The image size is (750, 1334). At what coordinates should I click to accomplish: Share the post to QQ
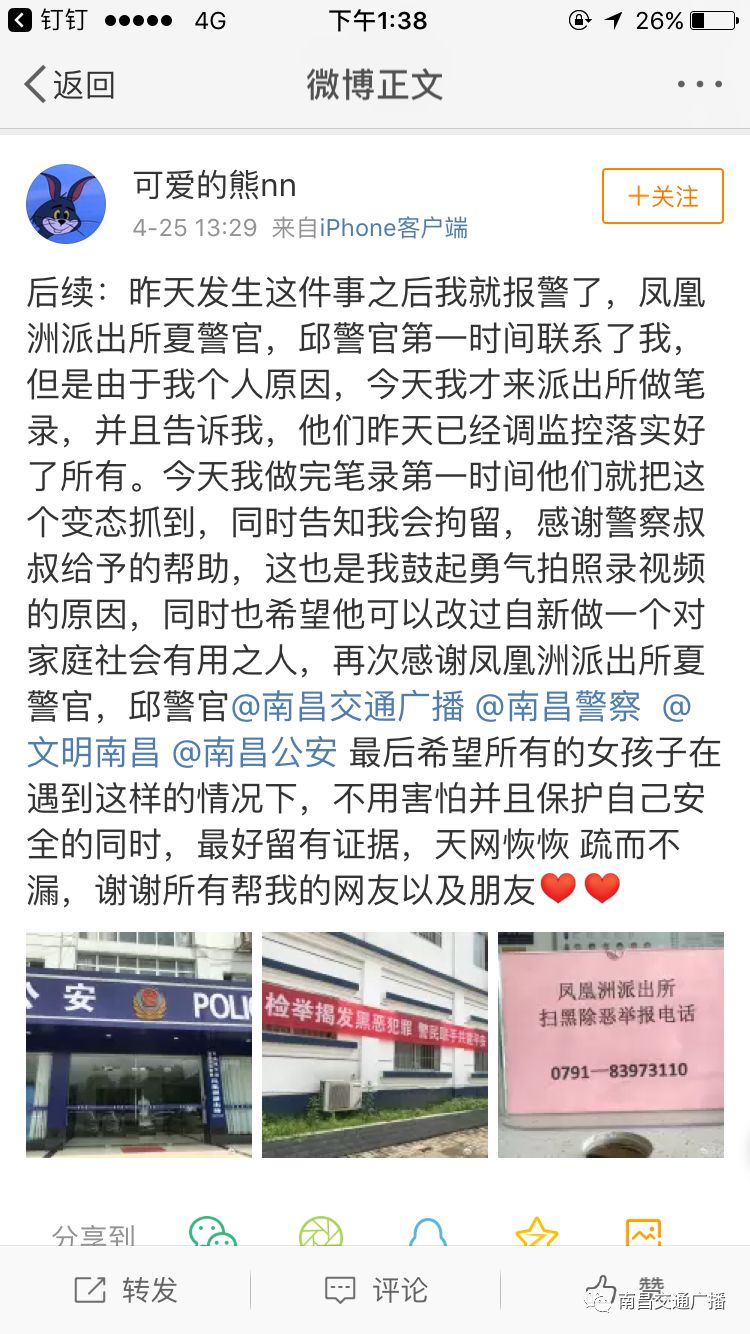point(428,1232)
